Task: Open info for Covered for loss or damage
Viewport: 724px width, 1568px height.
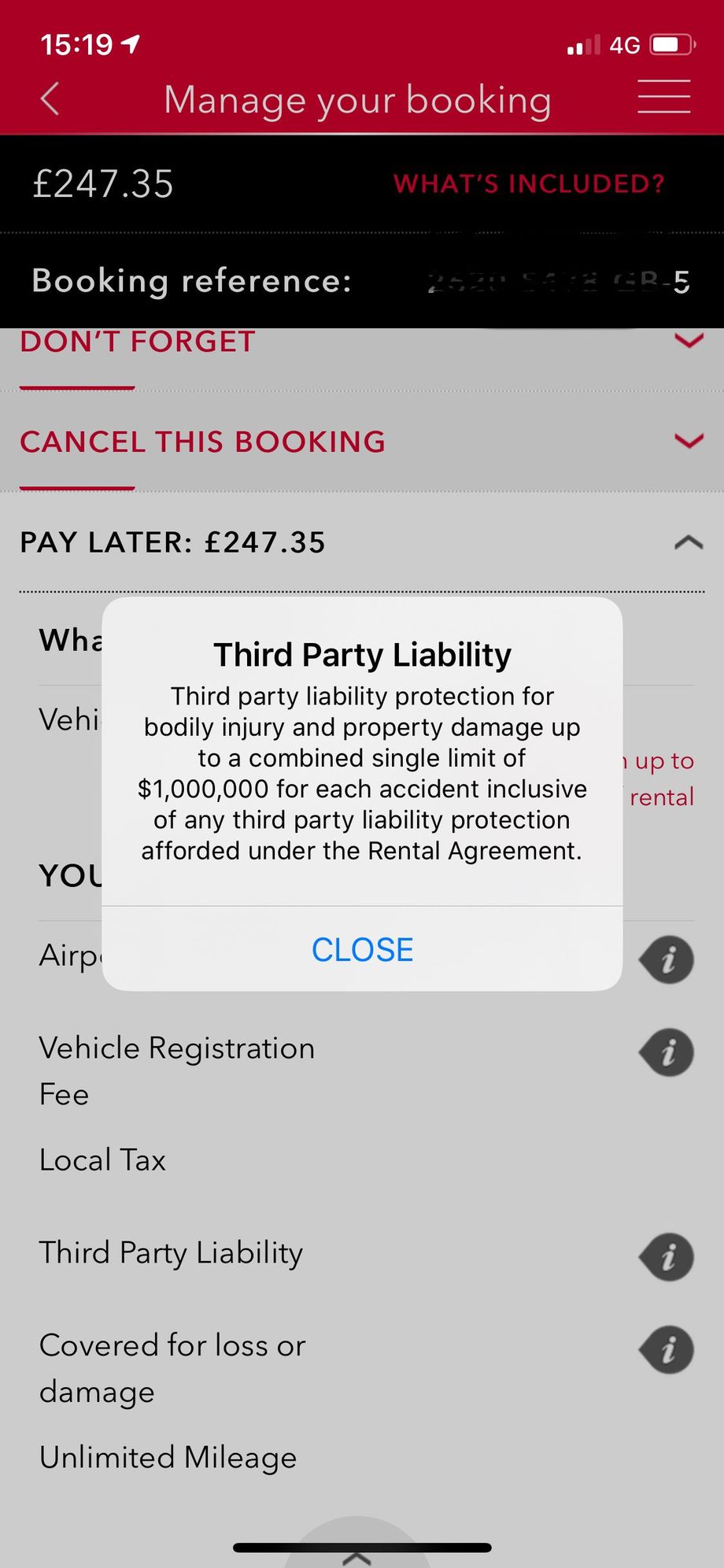Action: tap(667, 1350)
